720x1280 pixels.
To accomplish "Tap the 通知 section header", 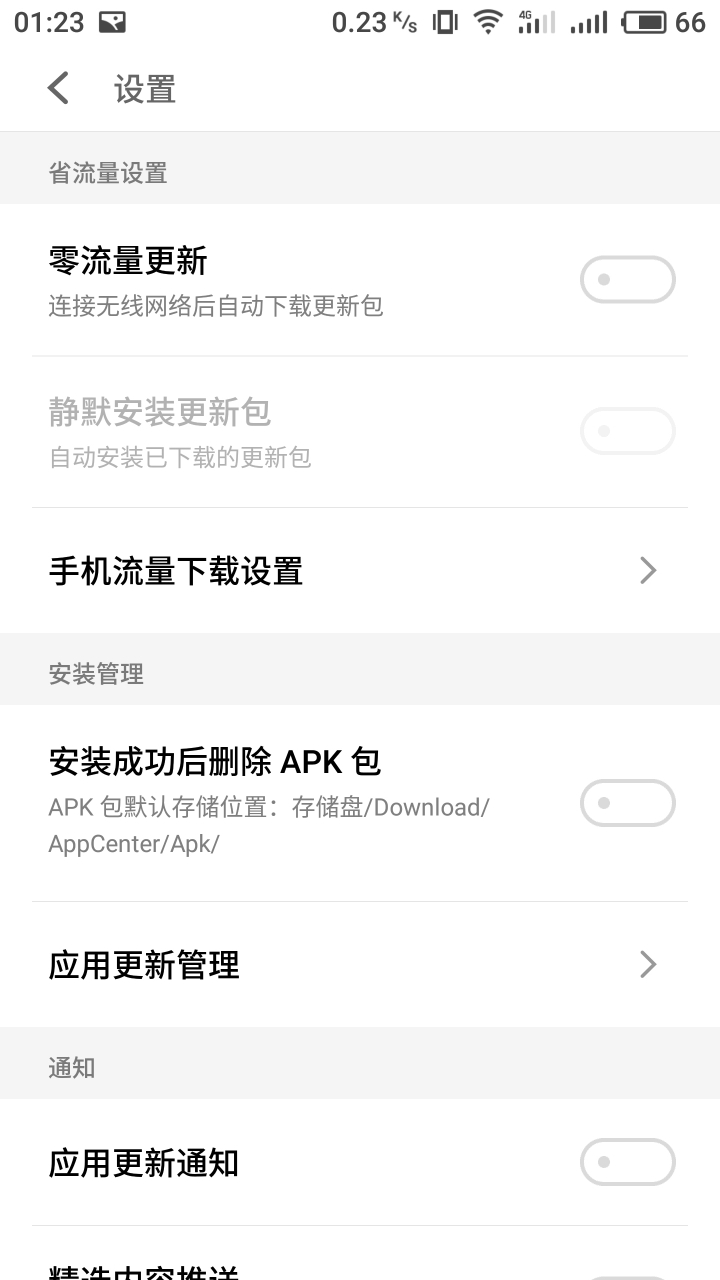I will pos(70,1068).
